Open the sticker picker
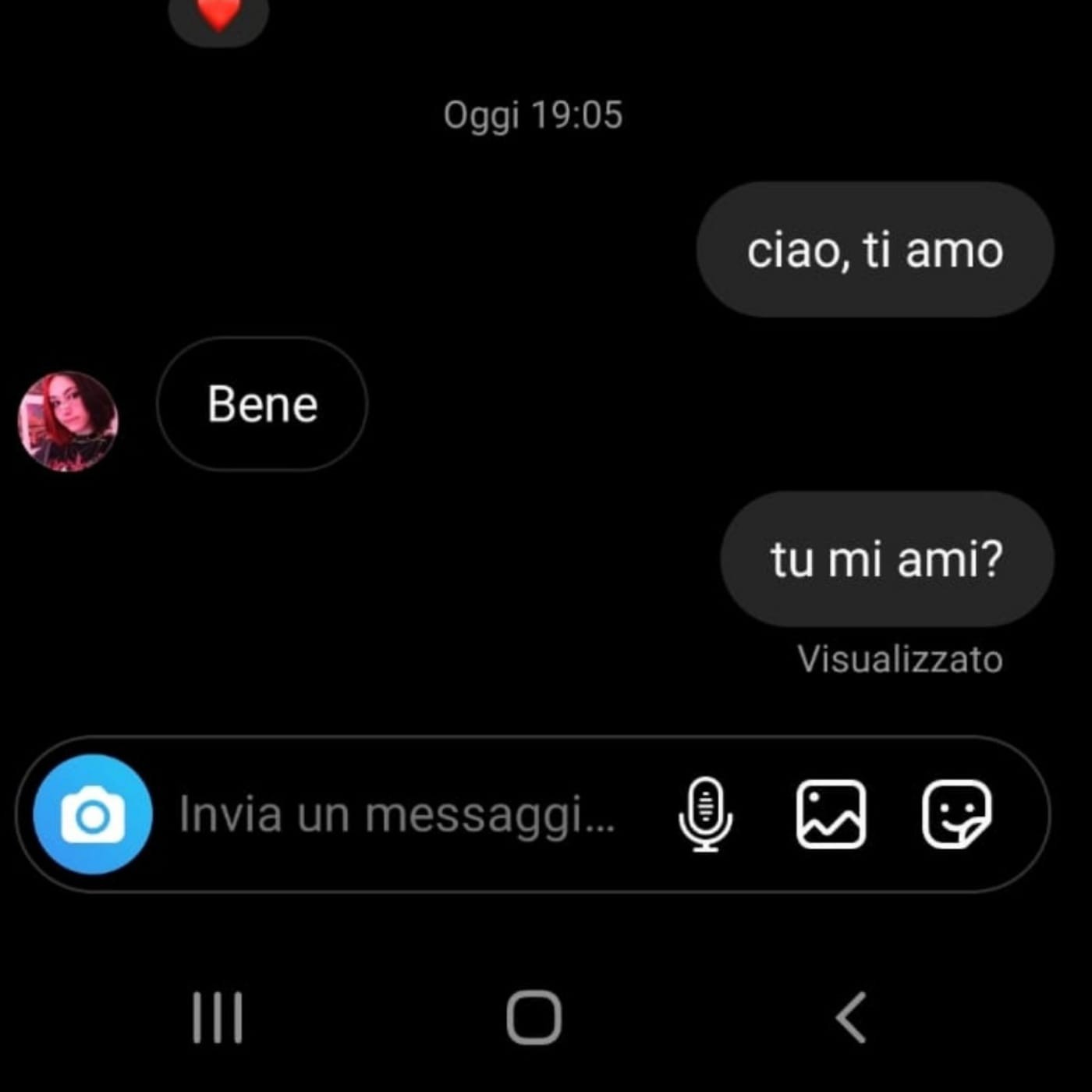The height and width of the screenshot is (1092, 1092). (956, 814)
